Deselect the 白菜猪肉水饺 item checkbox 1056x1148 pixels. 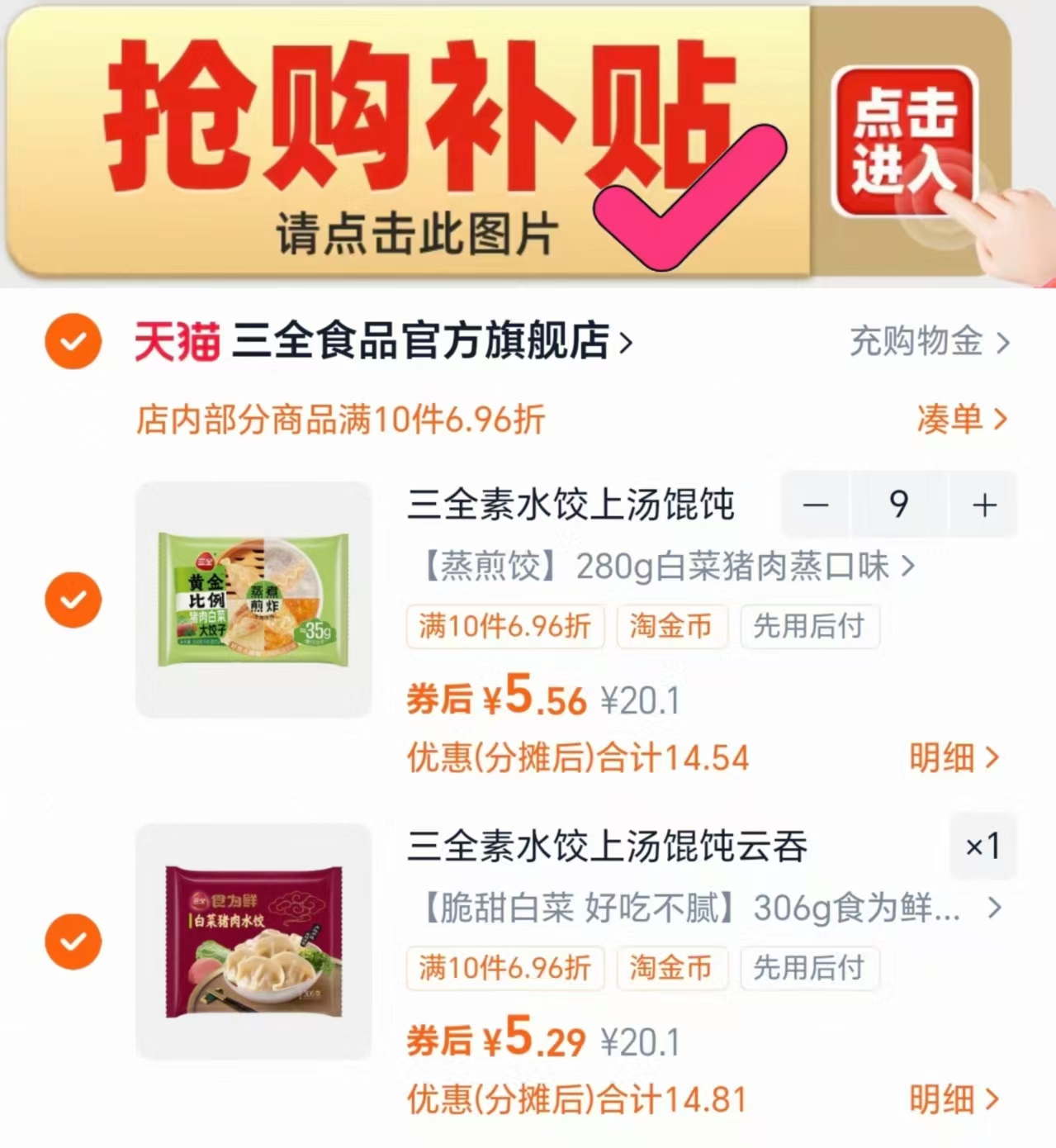pyautogui.click(x=73, y=941)
